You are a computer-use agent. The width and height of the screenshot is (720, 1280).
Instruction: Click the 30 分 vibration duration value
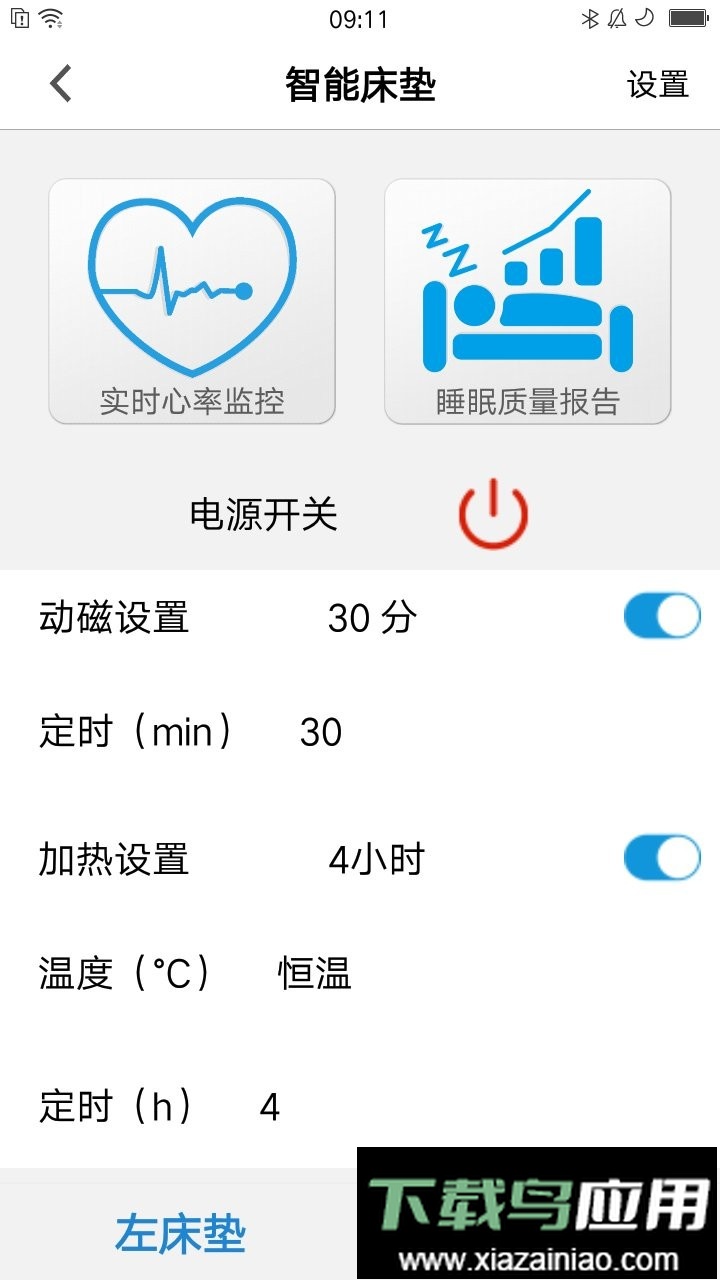coord(374,618)
